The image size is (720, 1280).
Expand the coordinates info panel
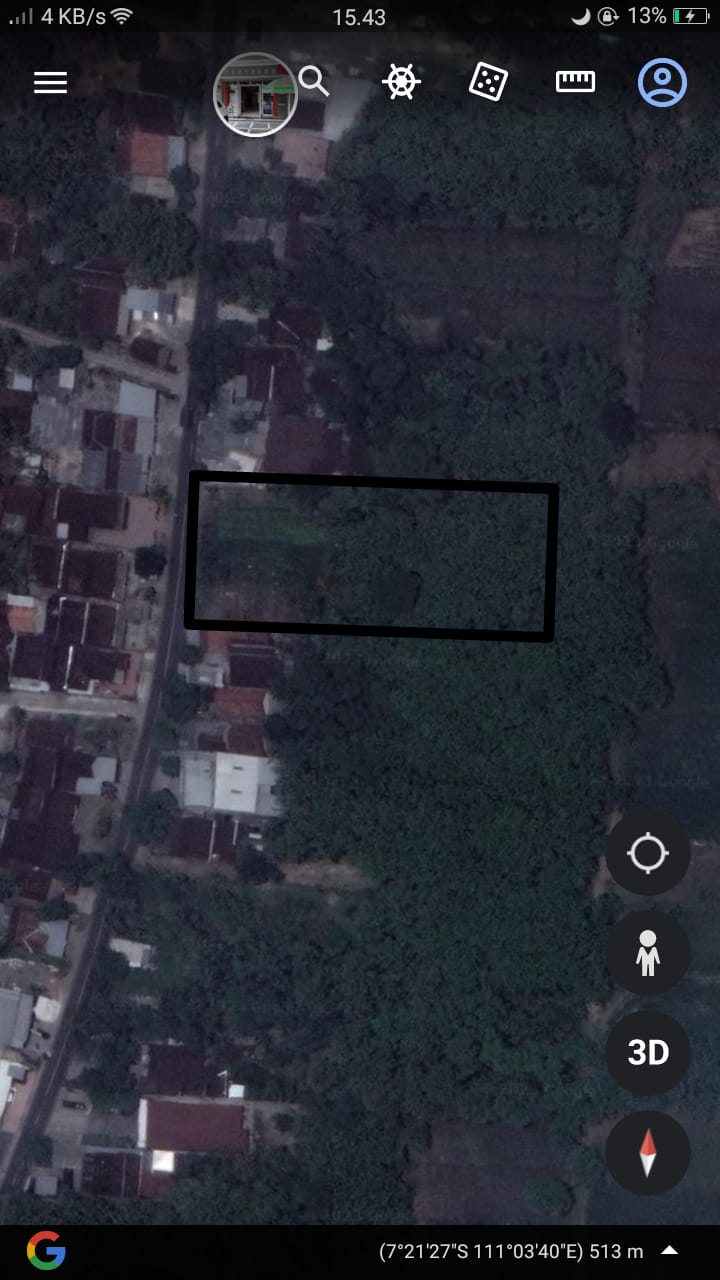point(670,1250)
